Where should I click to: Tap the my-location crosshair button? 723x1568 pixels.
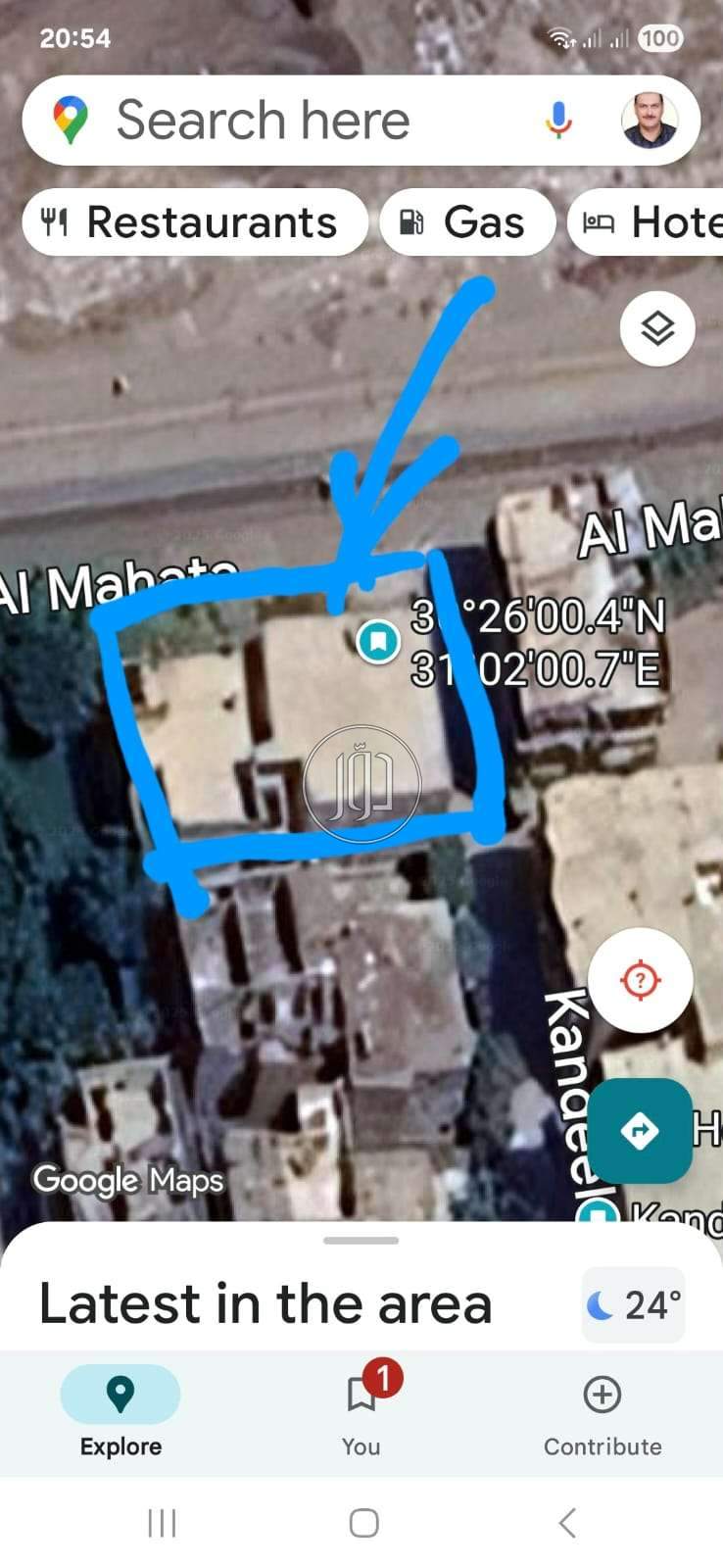(641, 980)
